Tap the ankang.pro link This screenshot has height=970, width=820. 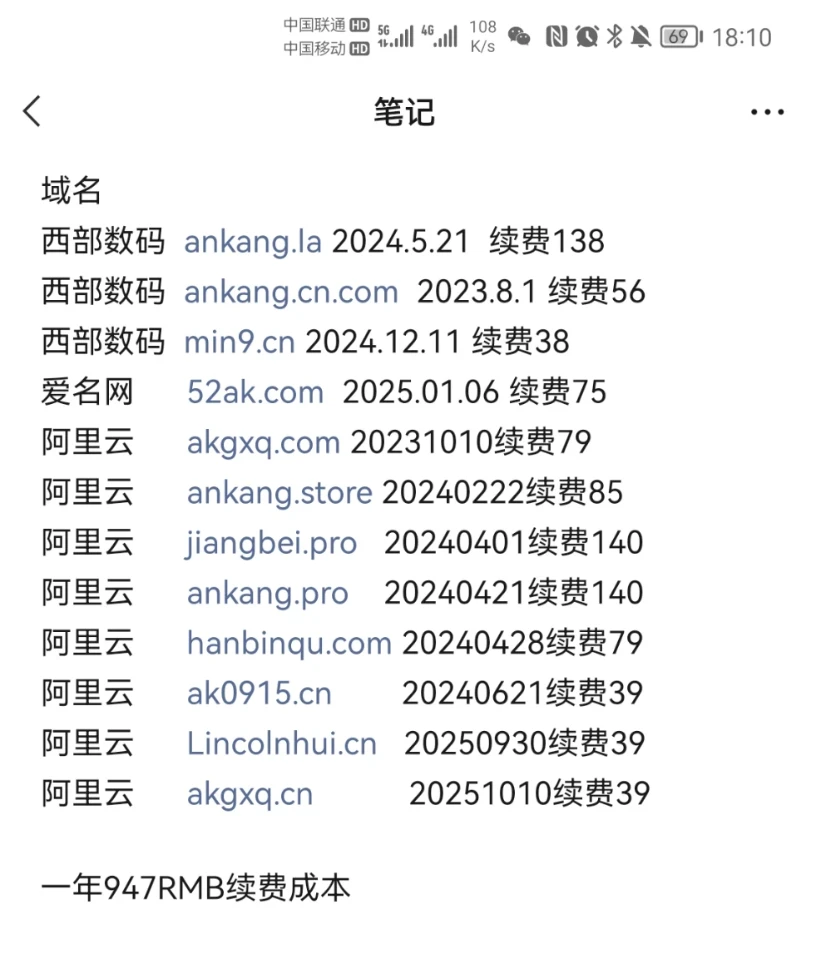[267, 593]
